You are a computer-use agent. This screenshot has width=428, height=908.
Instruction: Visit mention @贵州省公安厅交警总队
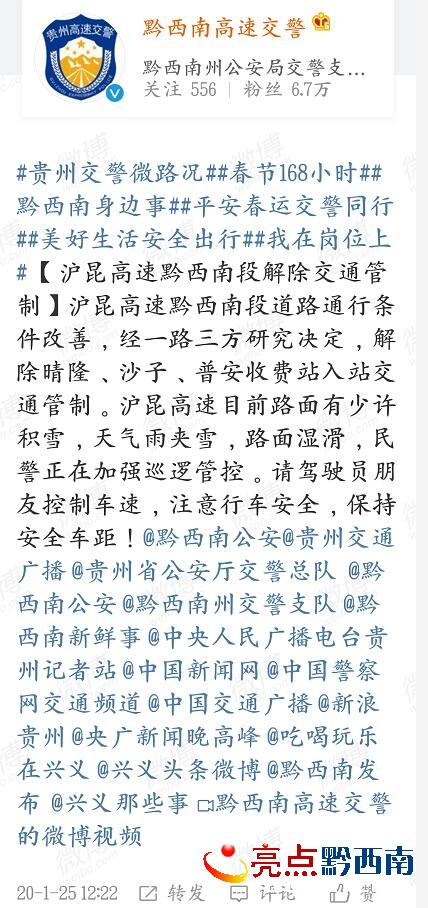203,572
